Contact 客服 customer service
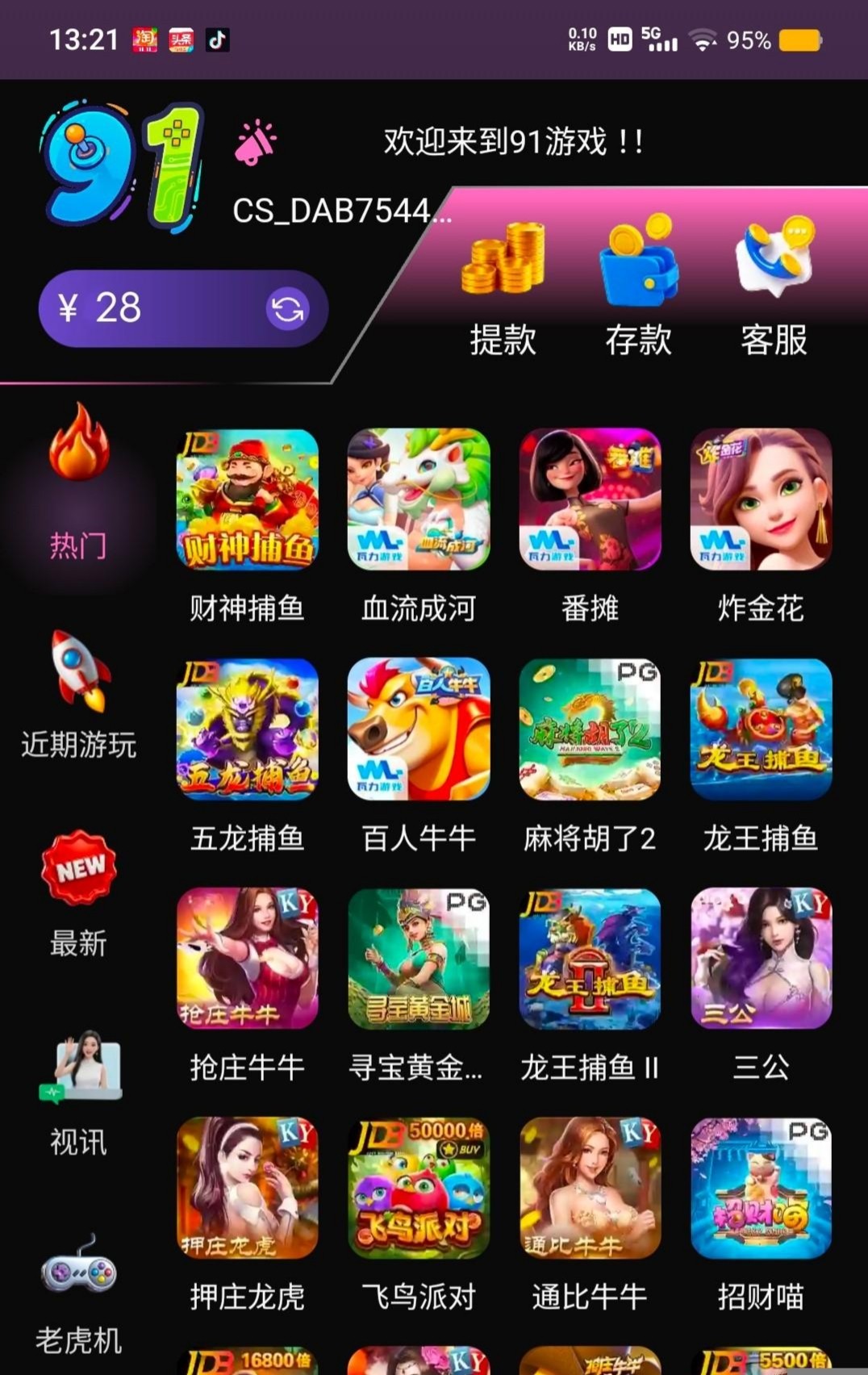 click(774, 290)
